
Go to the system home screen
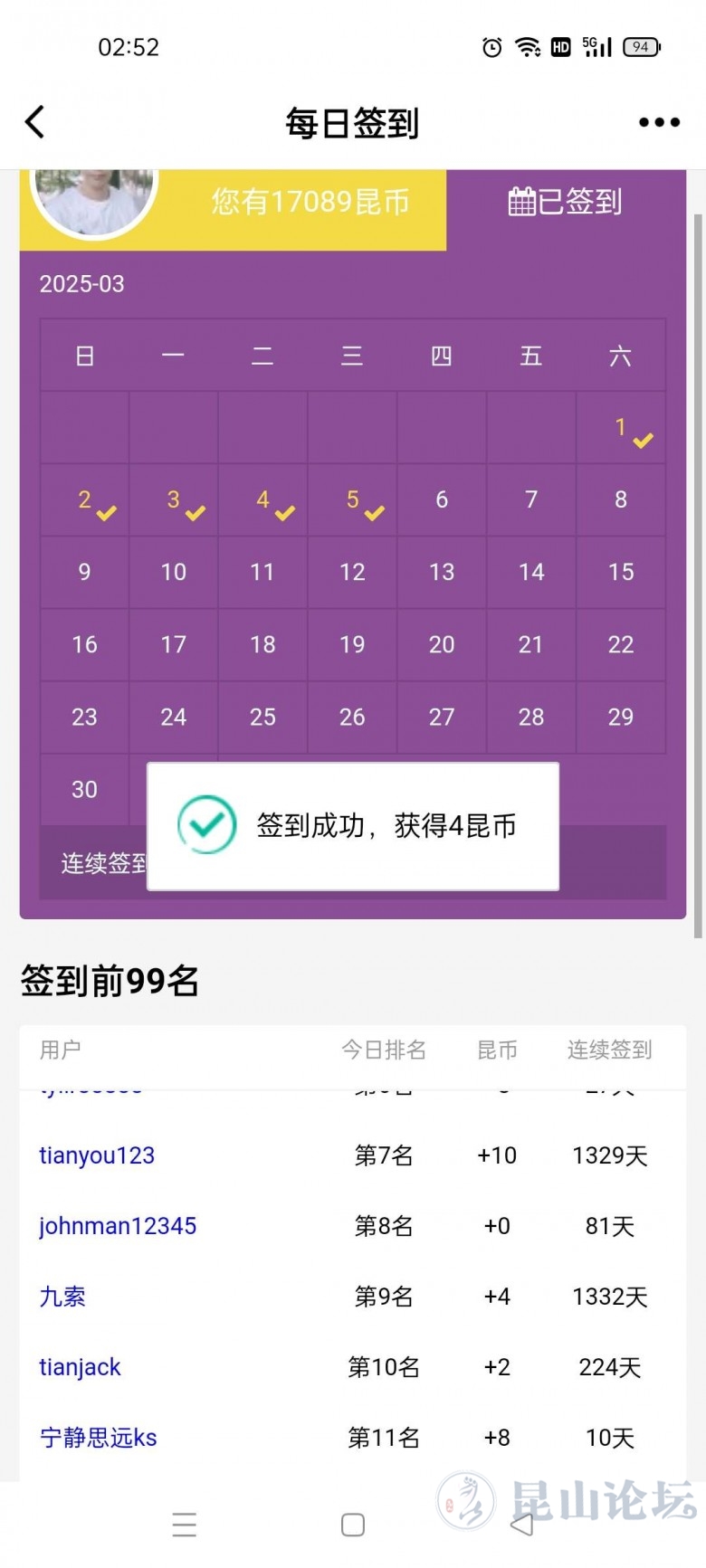tap(353, 1525)
